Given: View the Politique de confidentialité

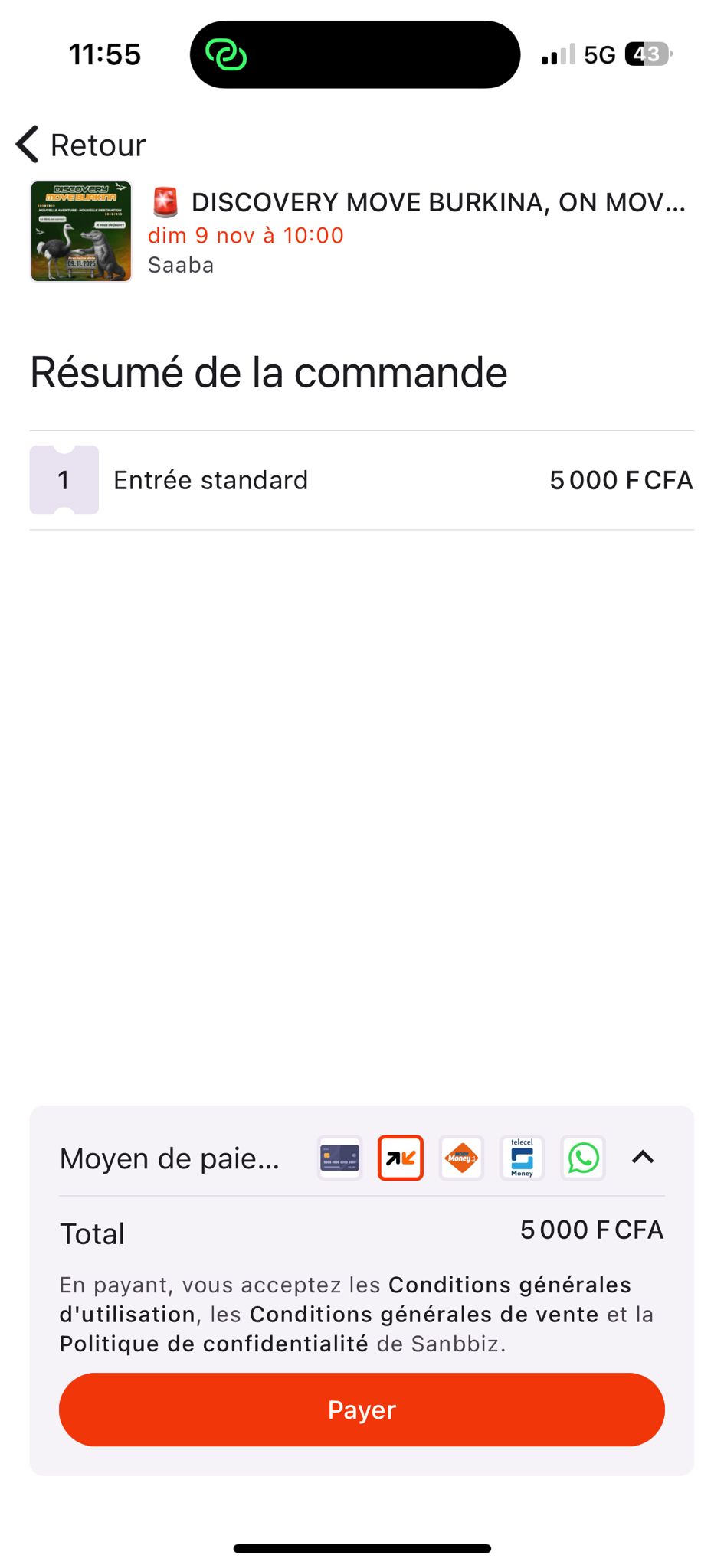Looking at the screenshot, I should coord(214,1344).
